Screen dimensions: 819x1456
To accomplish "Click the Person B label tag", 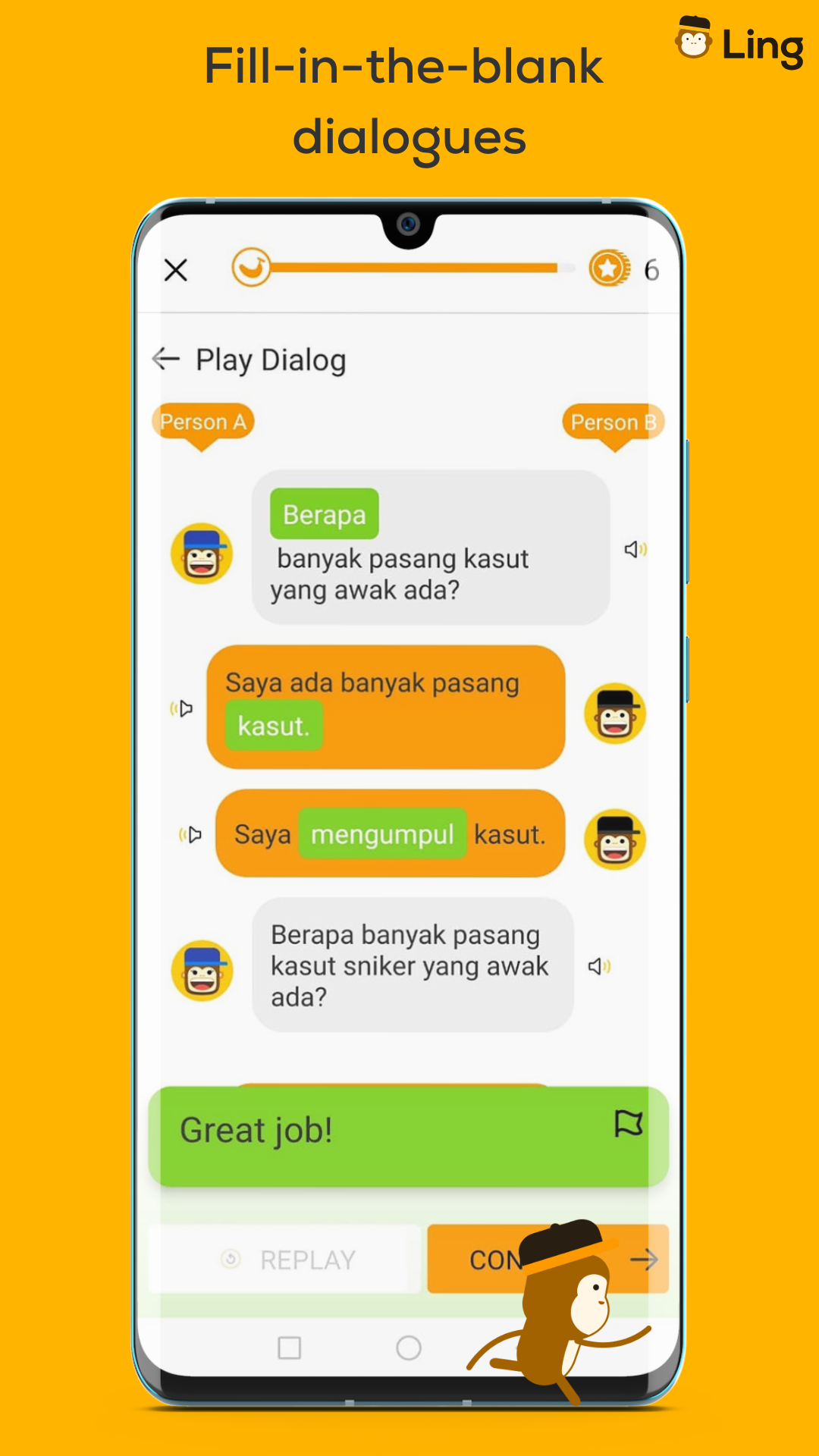I will (x=614, y=422).
